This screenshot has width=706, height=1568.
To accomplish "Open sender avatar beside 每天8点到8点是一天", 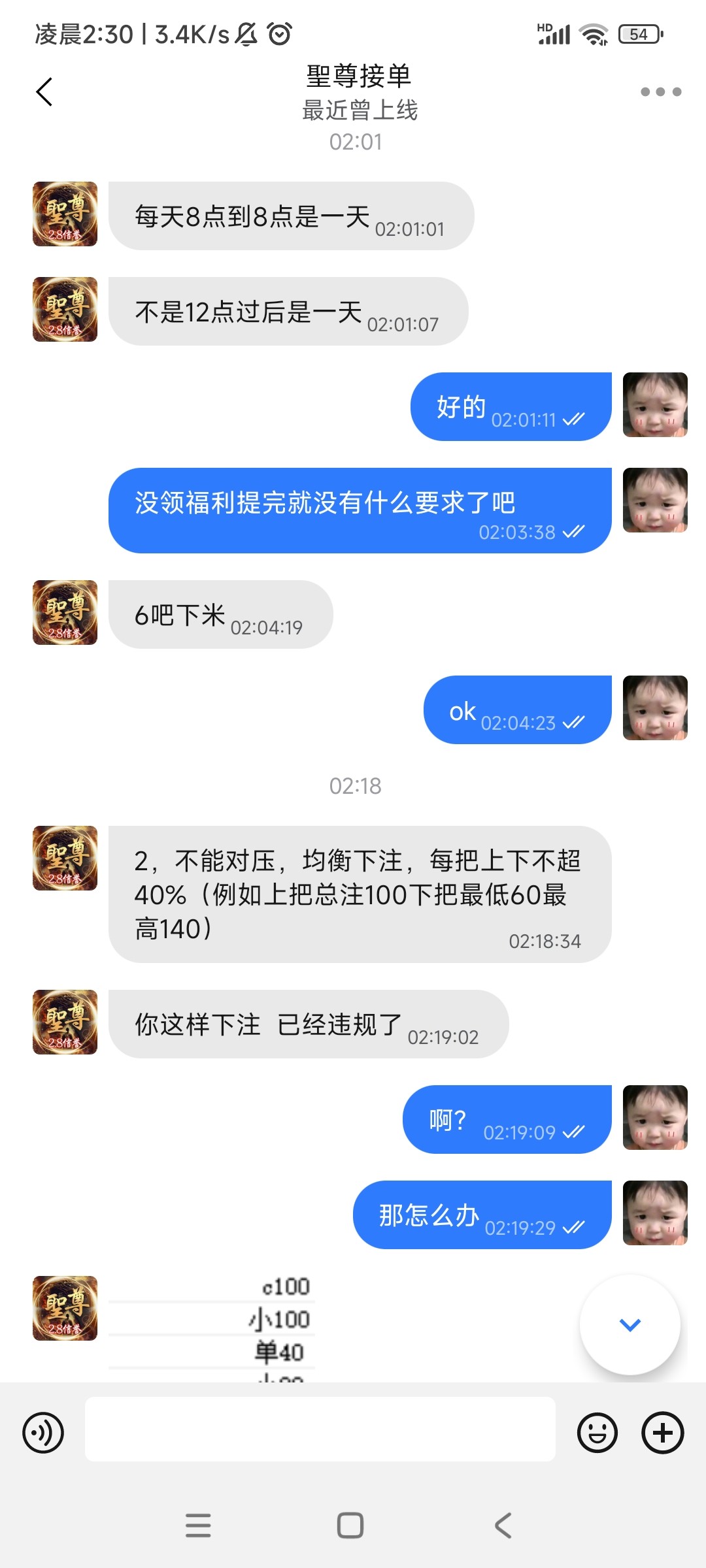I will pos(65,214).
